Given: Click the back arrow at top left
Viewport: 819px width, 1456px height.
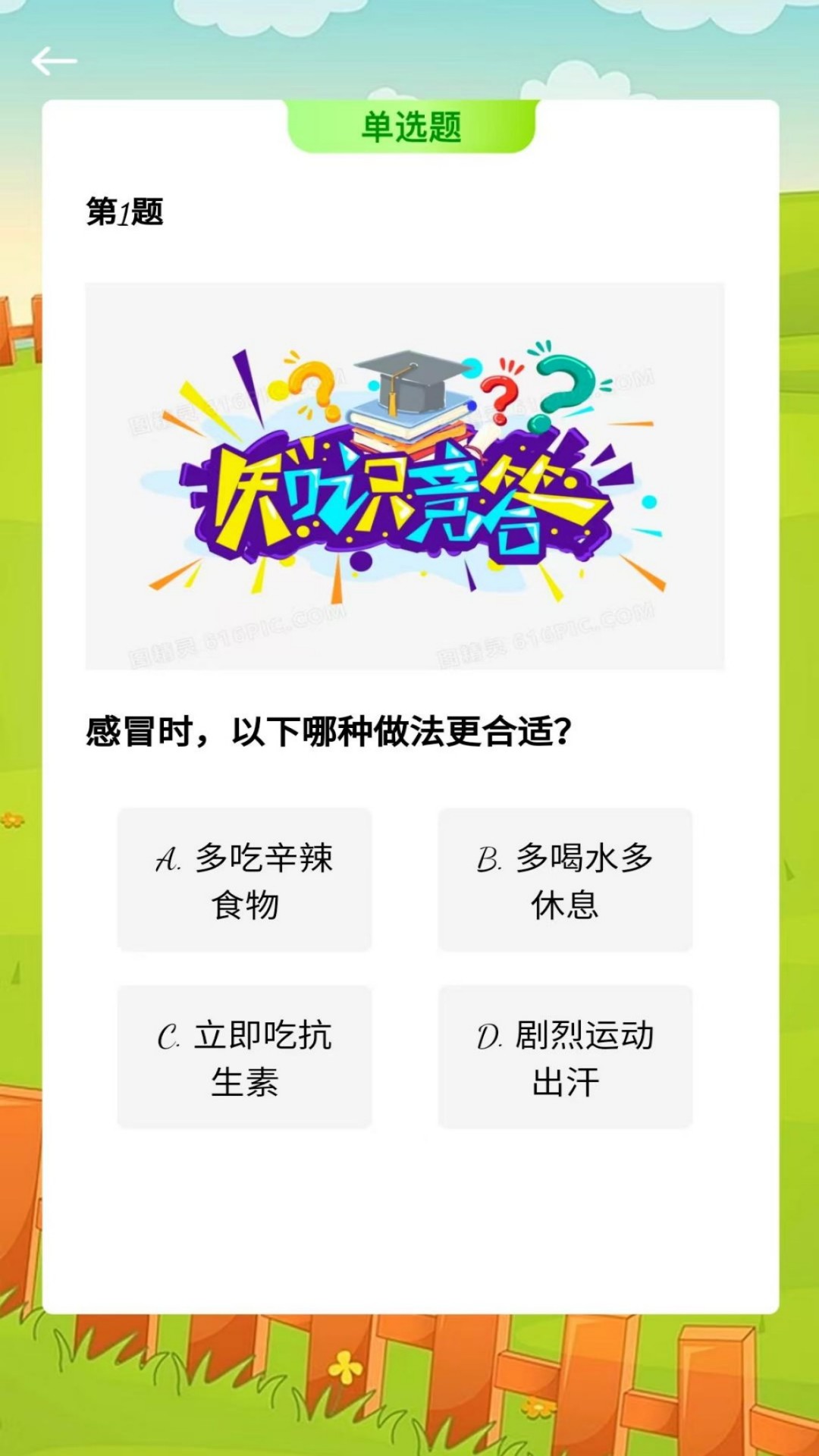Looking at the screenshot, I should (x=55, y=59).
